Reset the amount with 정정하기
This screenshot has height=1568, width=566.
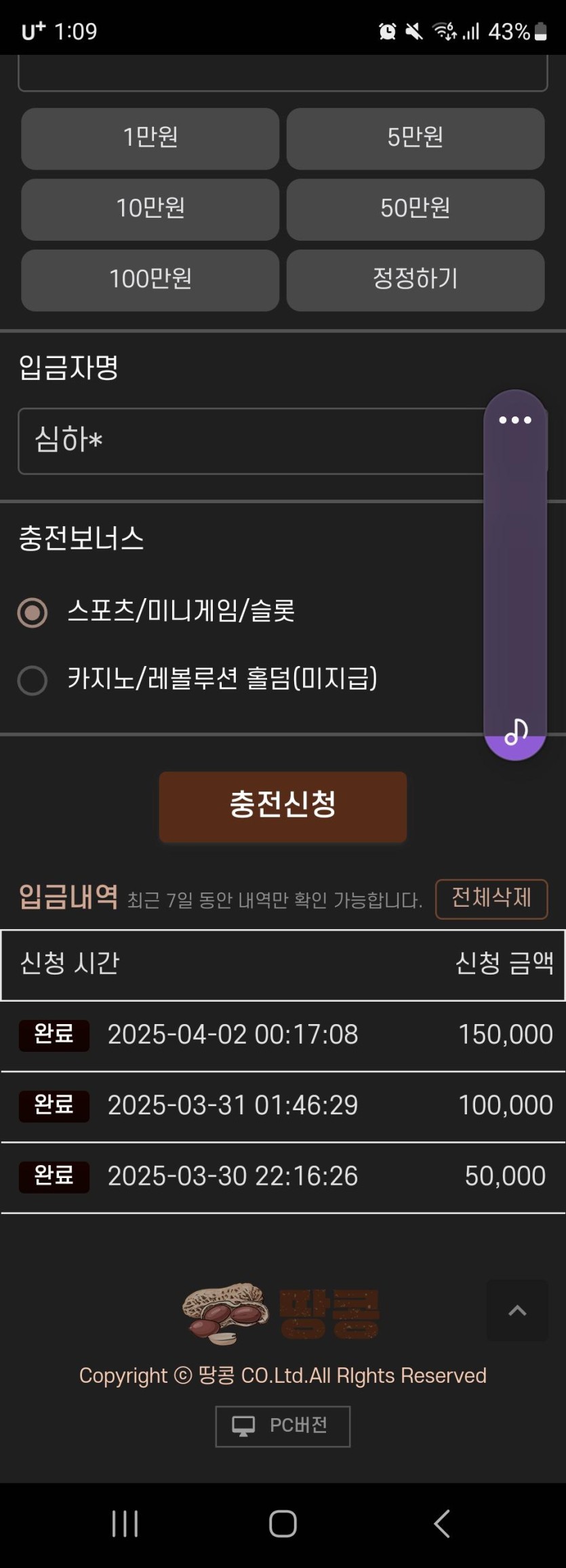pos(415,279)
